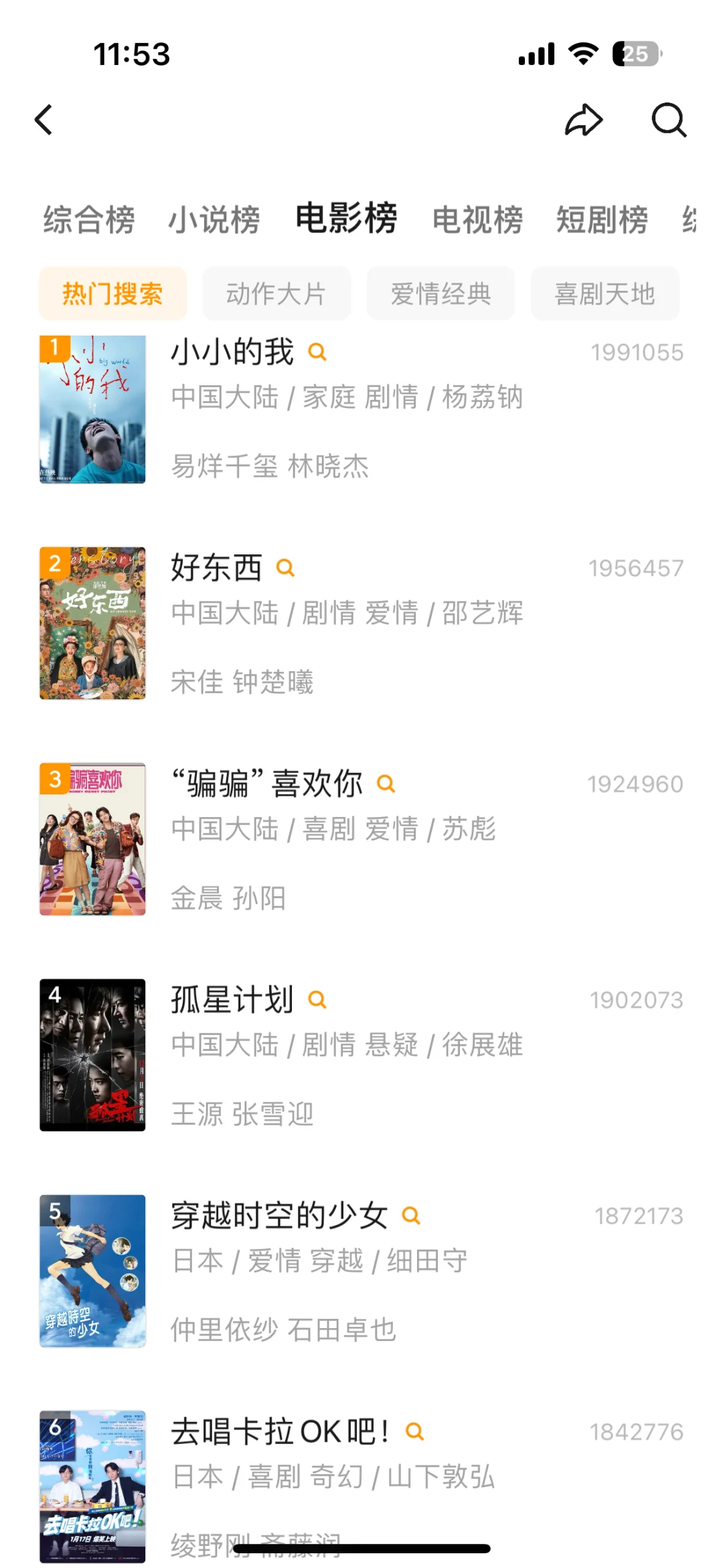
Task: Open the movie 小小的我
Action: [x=232, y=352]
